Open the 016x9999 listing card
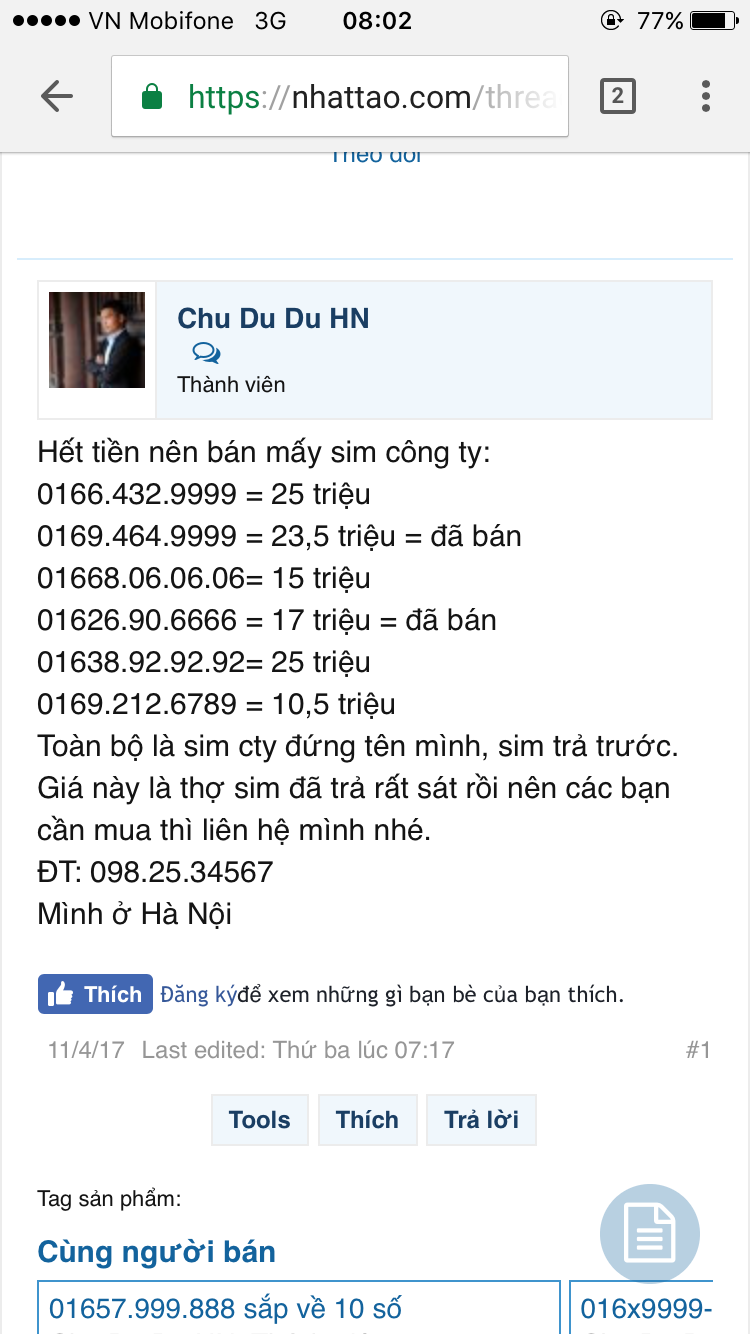This screenshot has width=750, height=1334. click(x=645, y=1307)
